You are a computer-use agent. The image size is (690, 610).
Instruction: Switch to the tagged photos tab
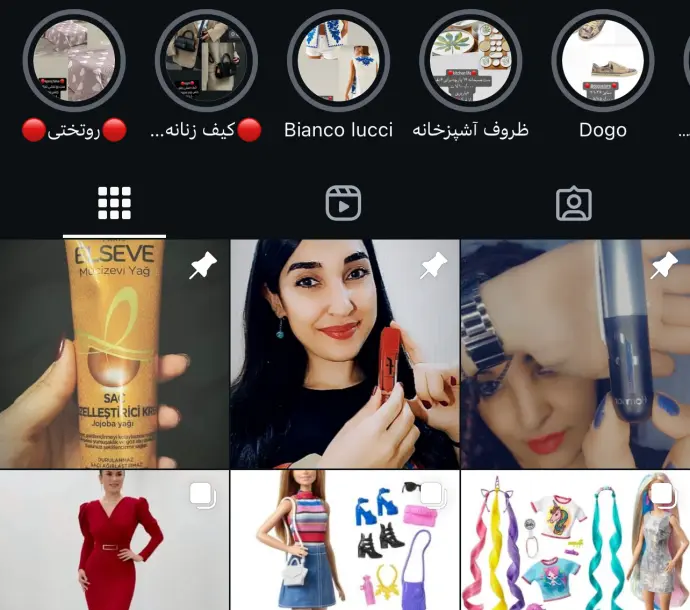[573, 204]
